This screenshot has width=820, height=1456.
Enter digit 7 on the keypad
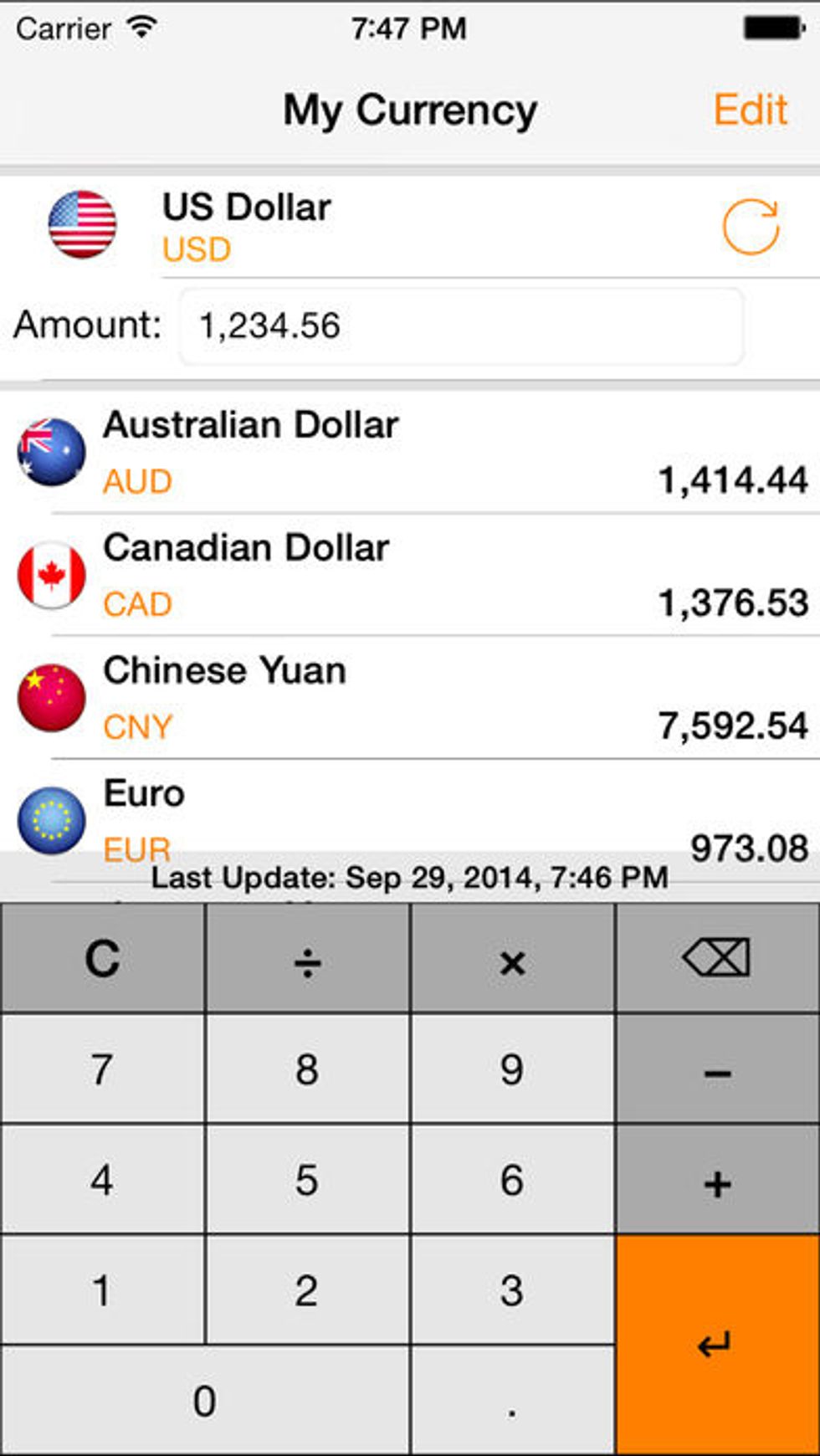[102, 1069]
